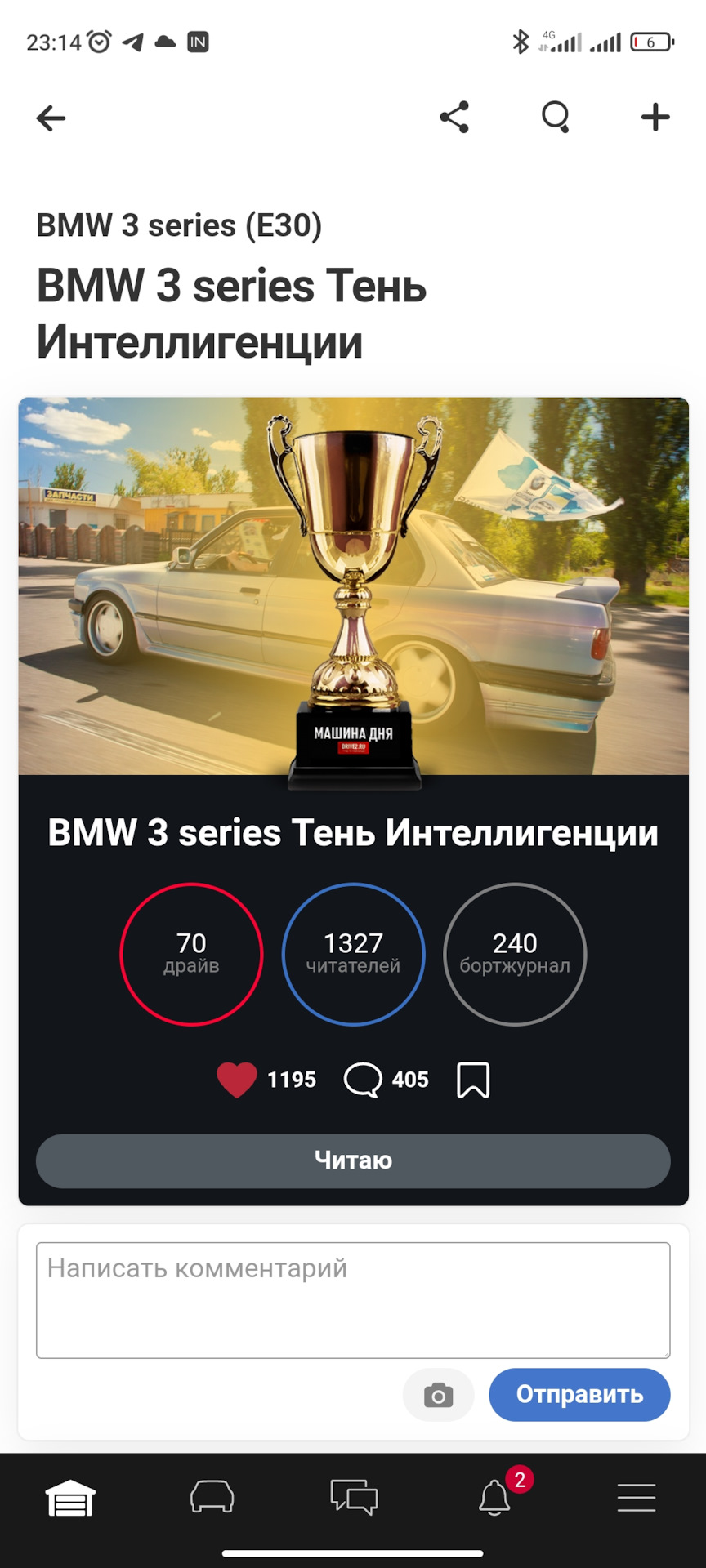Like the car with the heart icon
Screen dimensions: 706x1568
tap(237, 1080)
